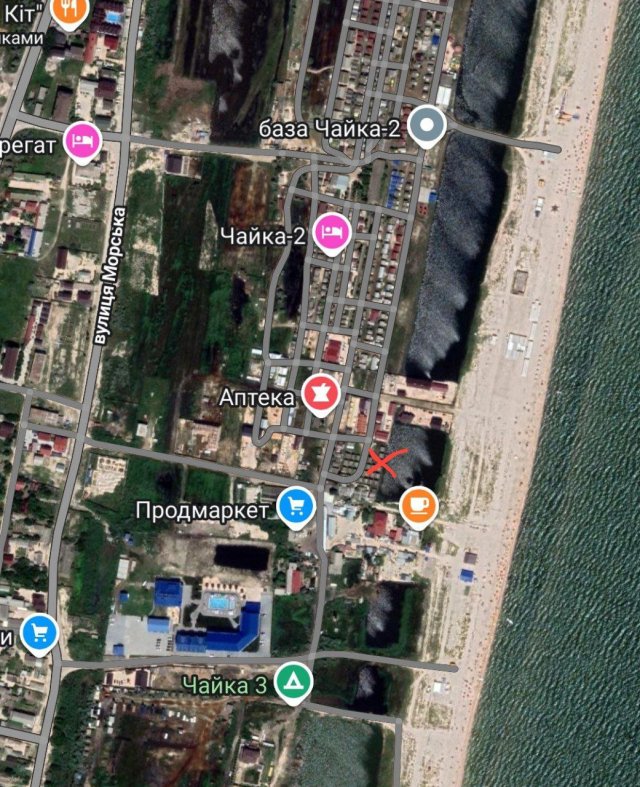Tap the pink hotel marker near вулиця Морська

[x=83, y=141]
